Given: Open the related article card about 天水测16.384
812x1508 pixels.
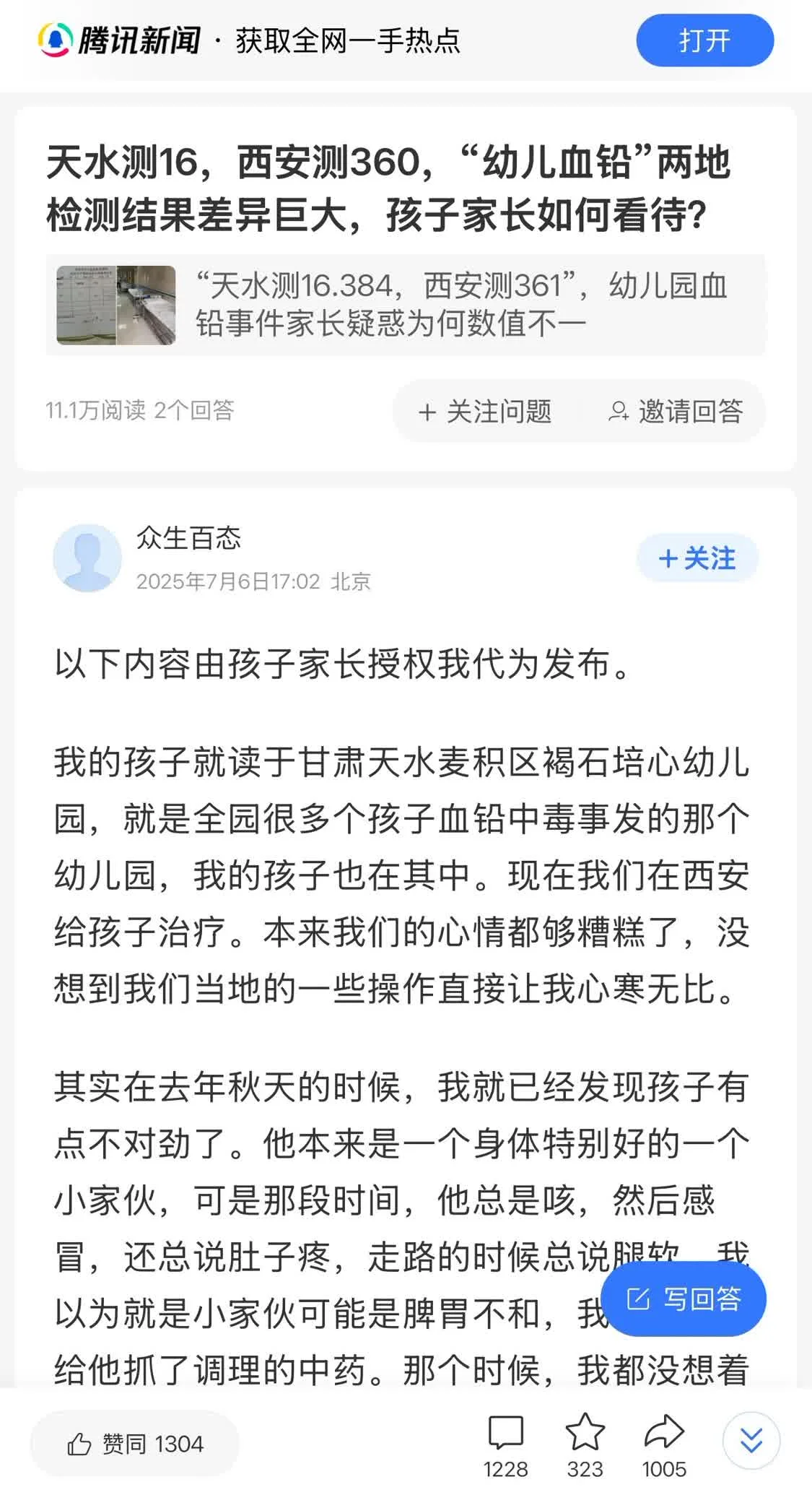Looking at the screenshot, I should (x=405, y=305).
